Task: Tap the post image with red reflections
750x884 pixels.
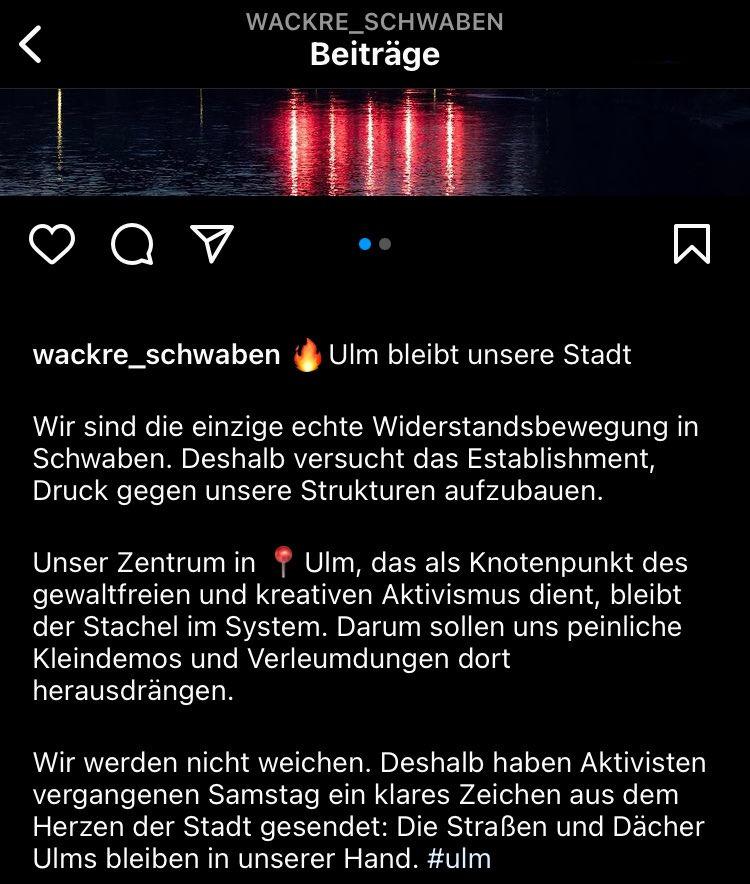Action: coord(375,141)
